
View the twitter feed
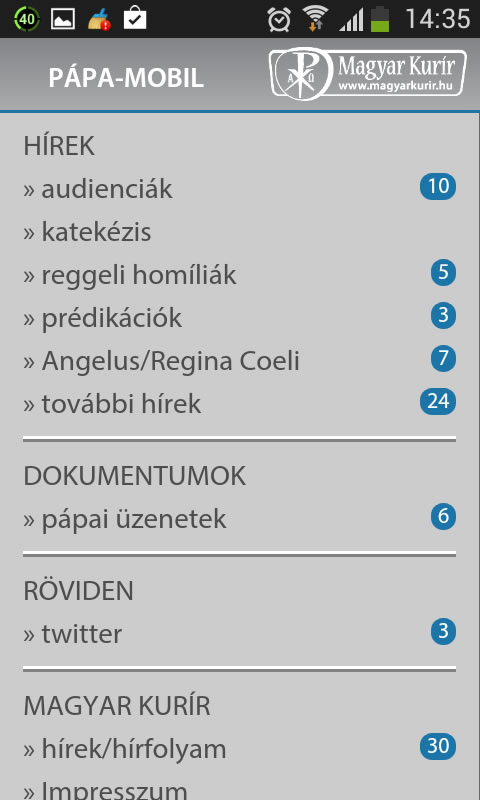(x=239, y=634)
